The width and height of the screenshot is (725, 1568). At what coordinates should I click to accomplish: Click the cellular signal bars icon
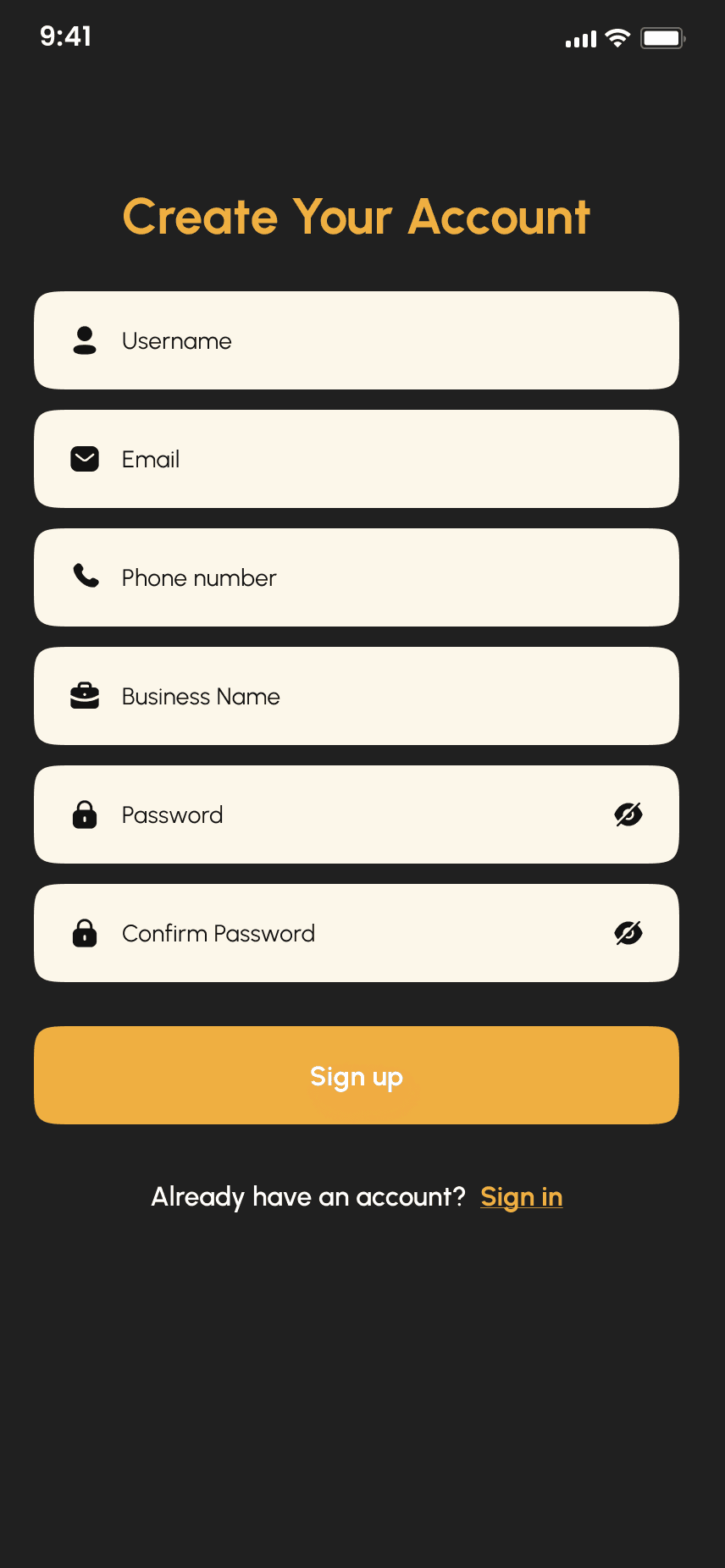click(x=579, y=37)
